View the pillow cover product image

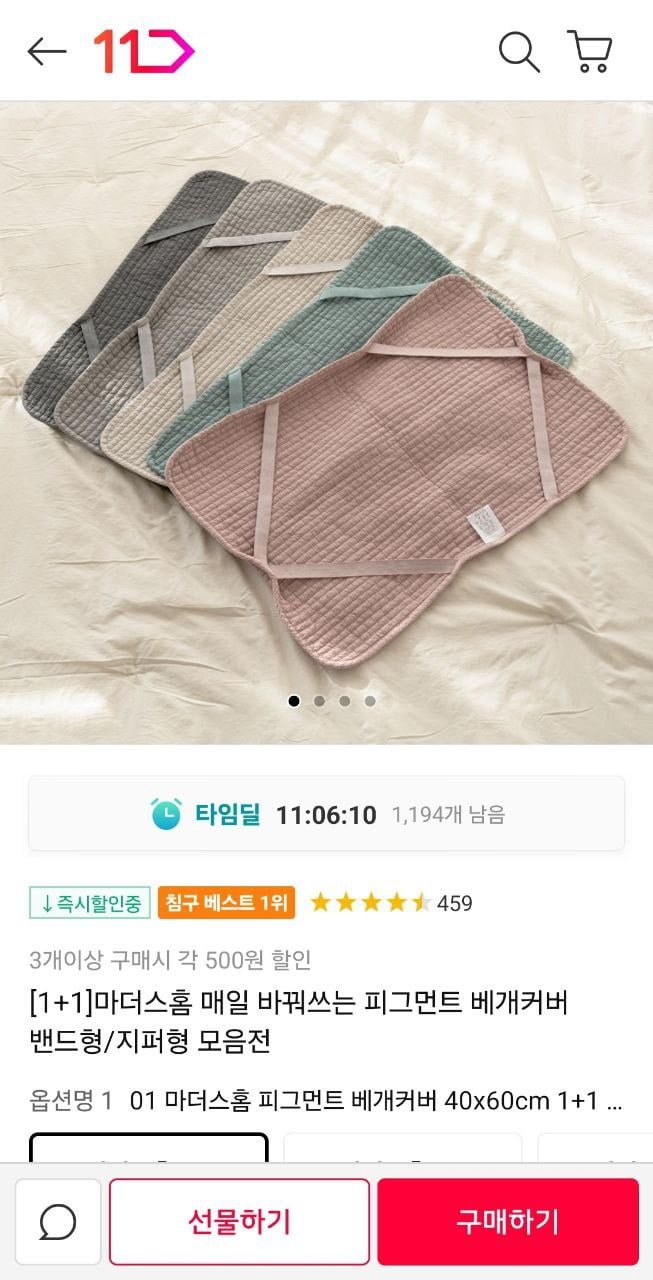(x=326, y=420)
